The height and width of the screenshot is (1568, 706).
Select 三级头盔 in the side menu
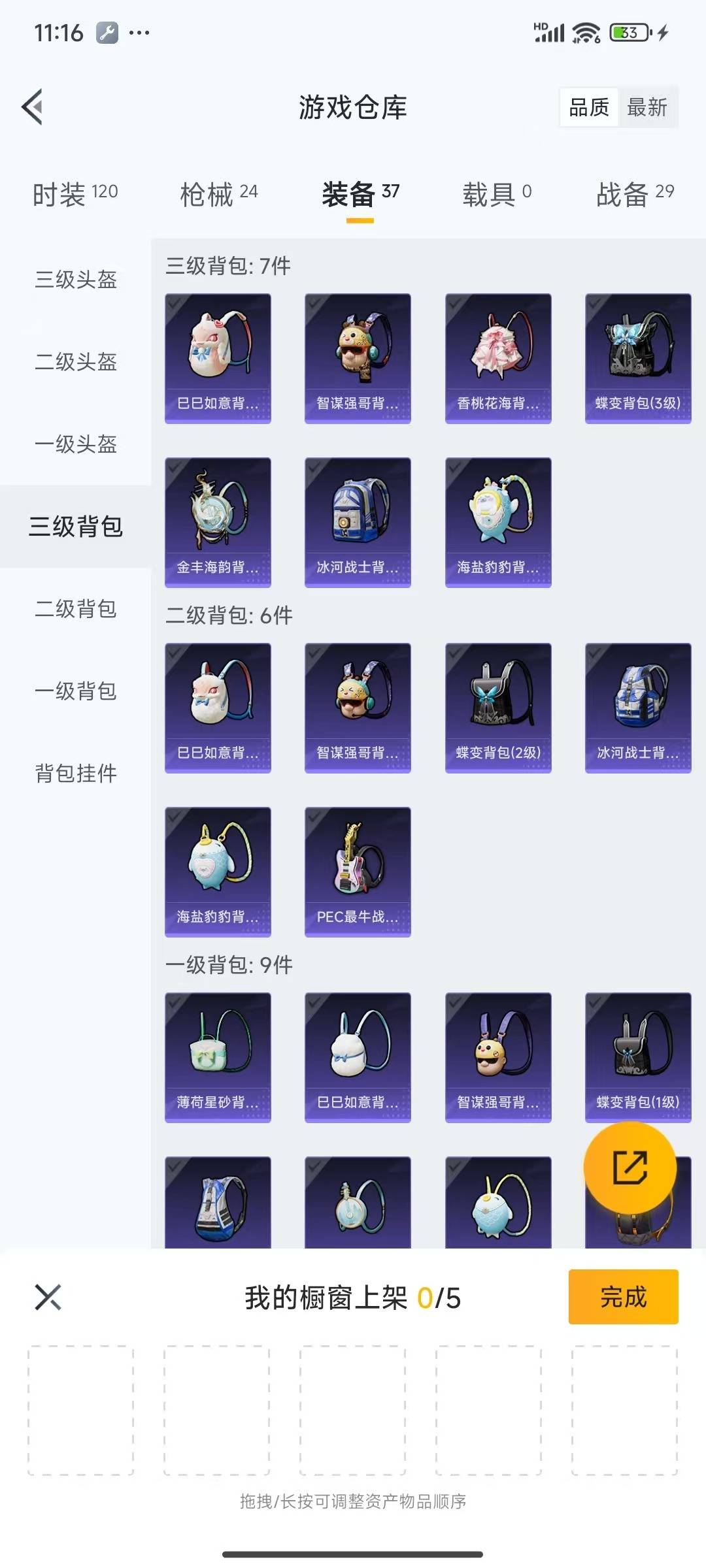[x=76, y=280]
